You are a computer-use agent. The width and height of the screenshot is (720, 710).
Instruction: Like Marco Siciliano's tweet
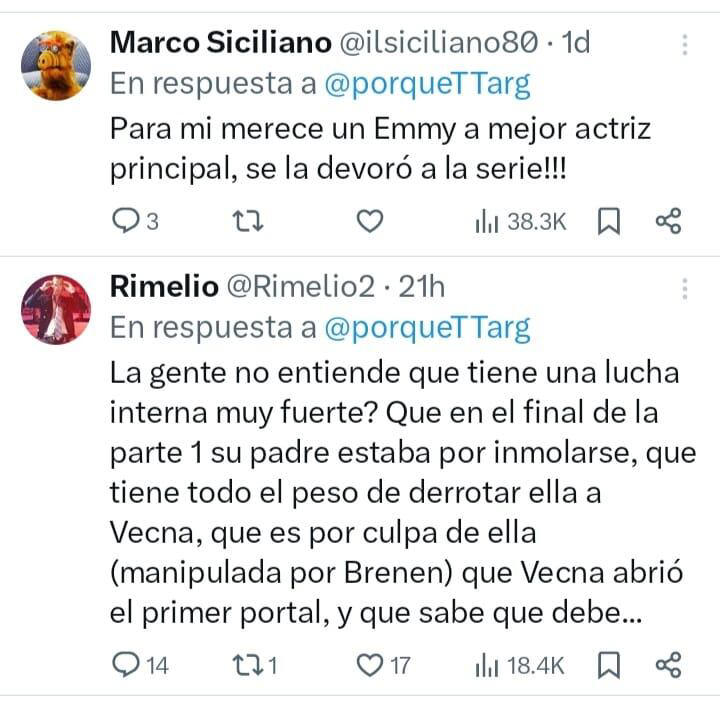(370, 222)
